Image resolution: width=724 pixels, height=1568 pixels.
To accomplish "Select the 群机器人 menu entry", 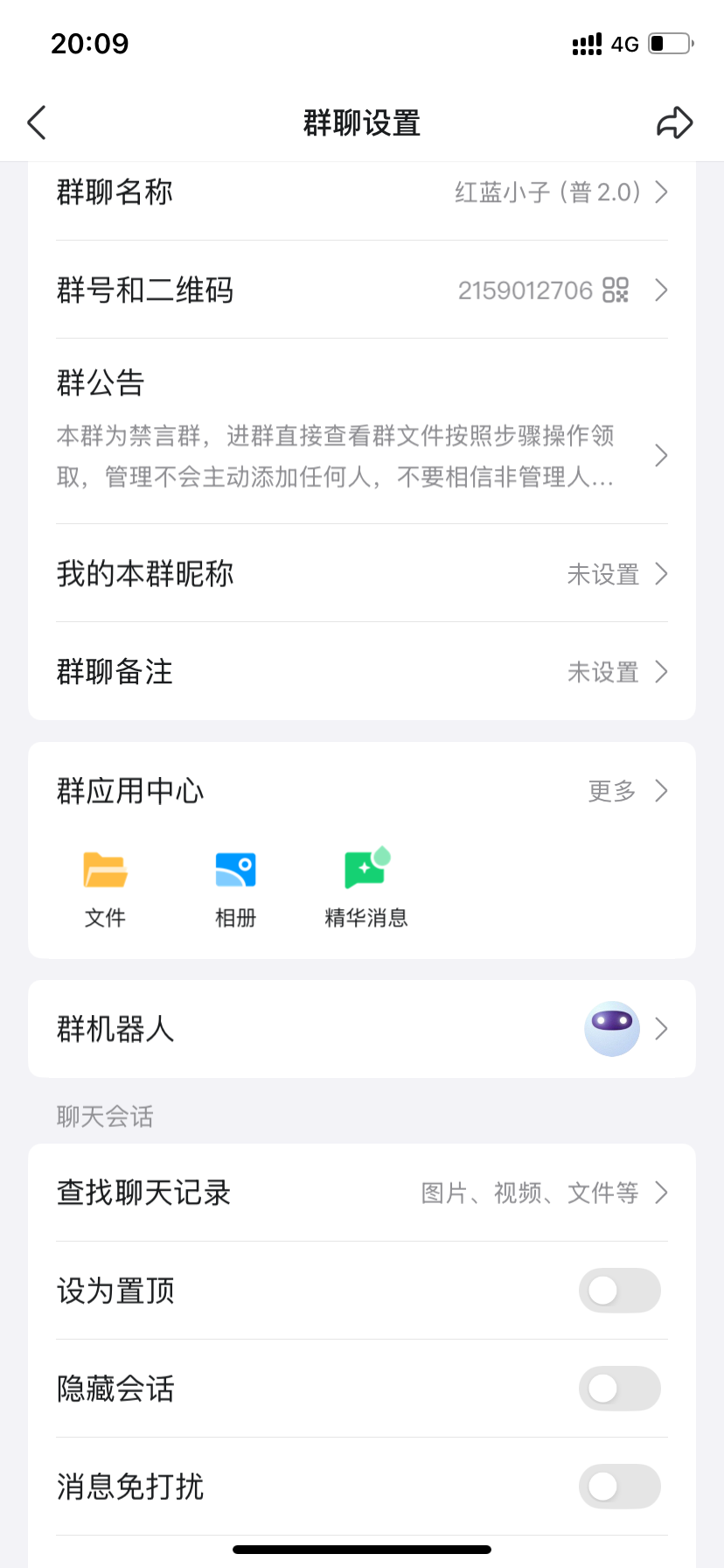I will coord(115,1029).
